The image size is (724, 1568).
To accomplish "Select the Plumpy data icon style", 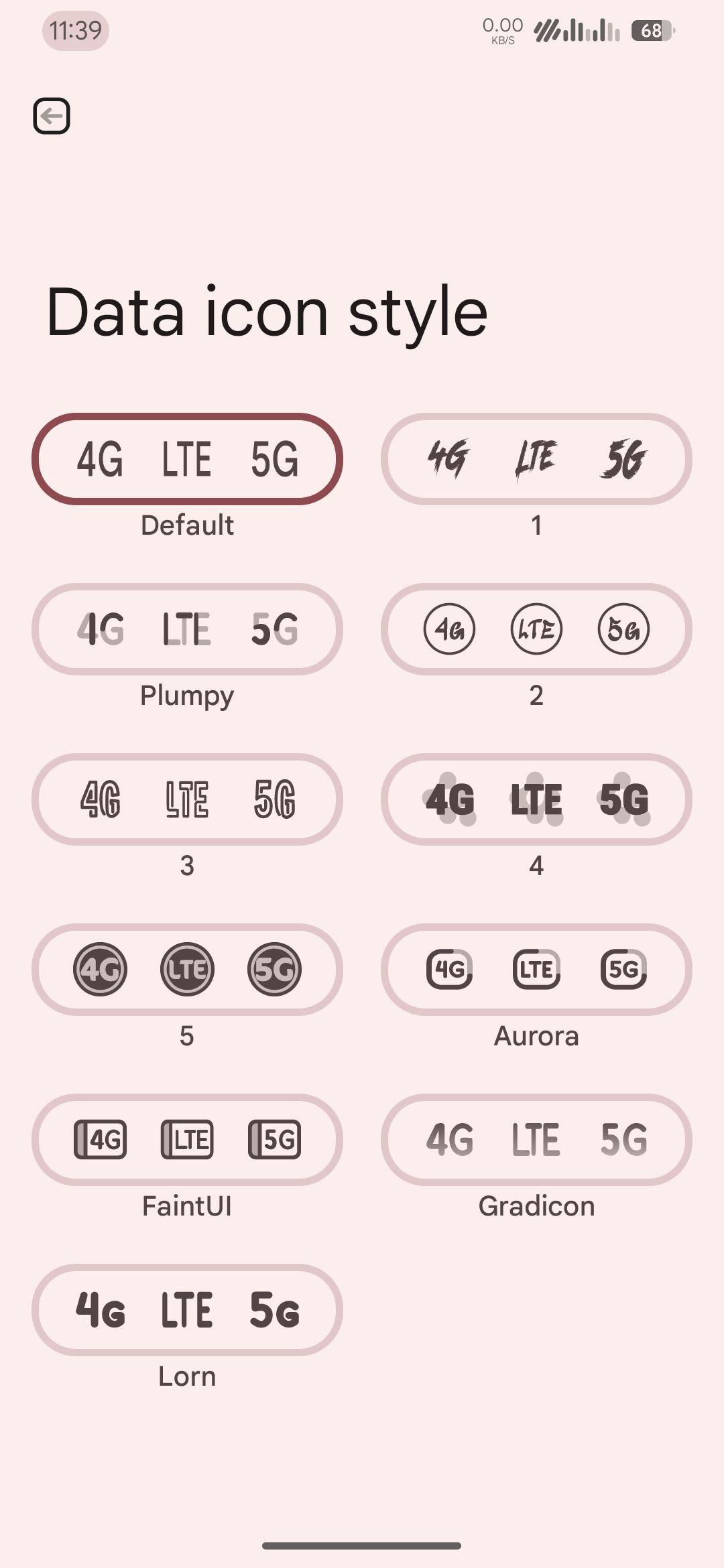I will 187,629.
